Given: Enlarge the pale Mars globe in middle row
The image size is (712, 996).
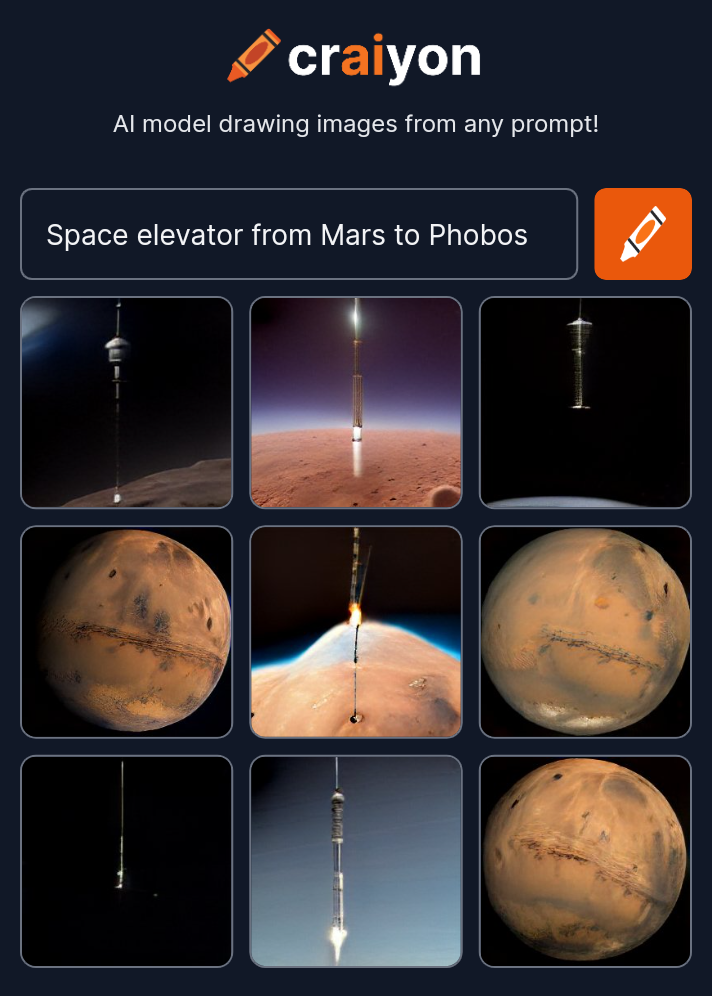Looking at the screenshot, I should tap(585, 632).
